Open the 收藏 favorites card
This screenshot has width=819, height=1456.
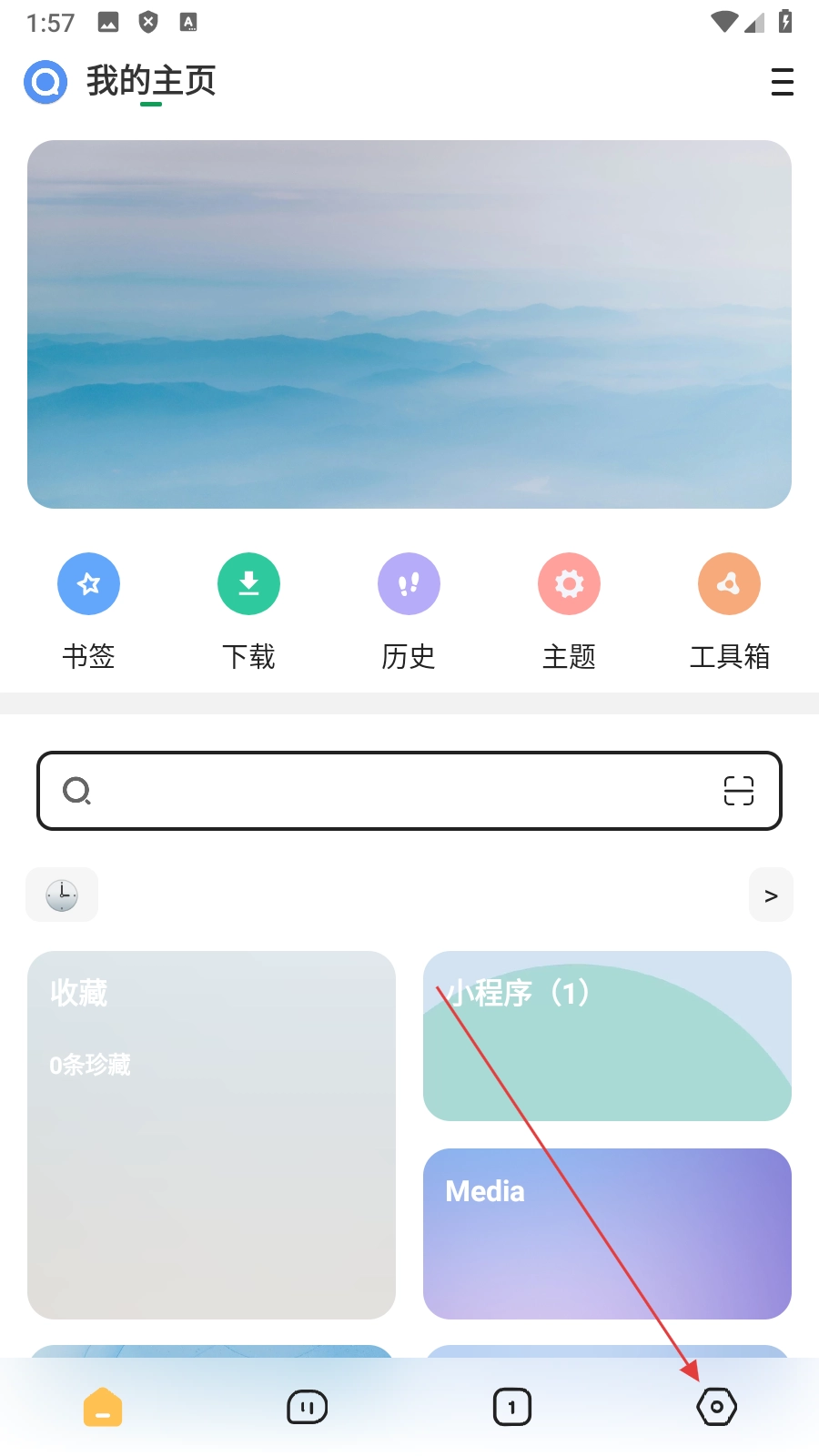point(211,1135)
